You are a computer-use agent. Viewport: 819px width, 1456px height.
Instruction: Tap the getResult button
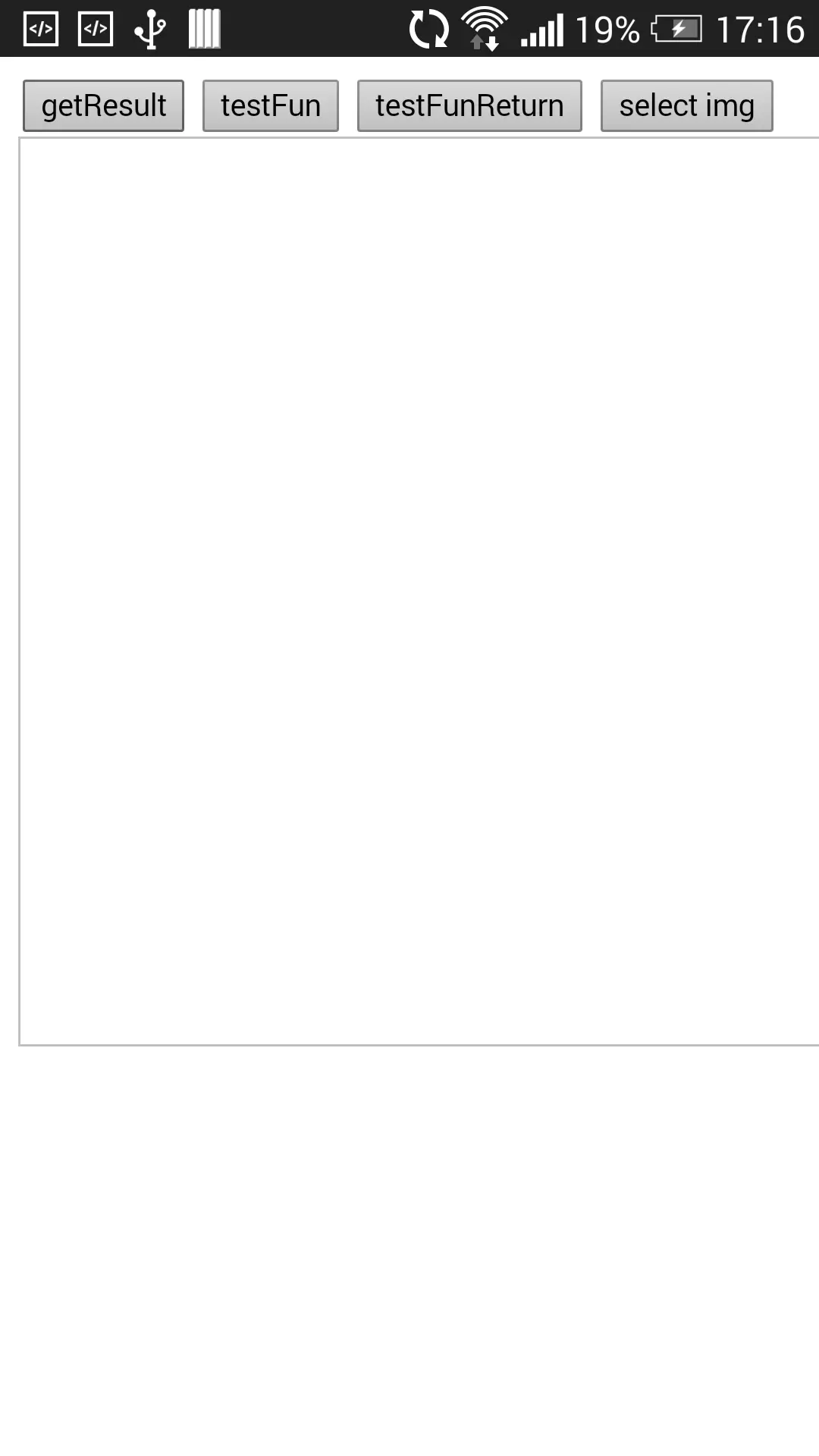(103, 106)
